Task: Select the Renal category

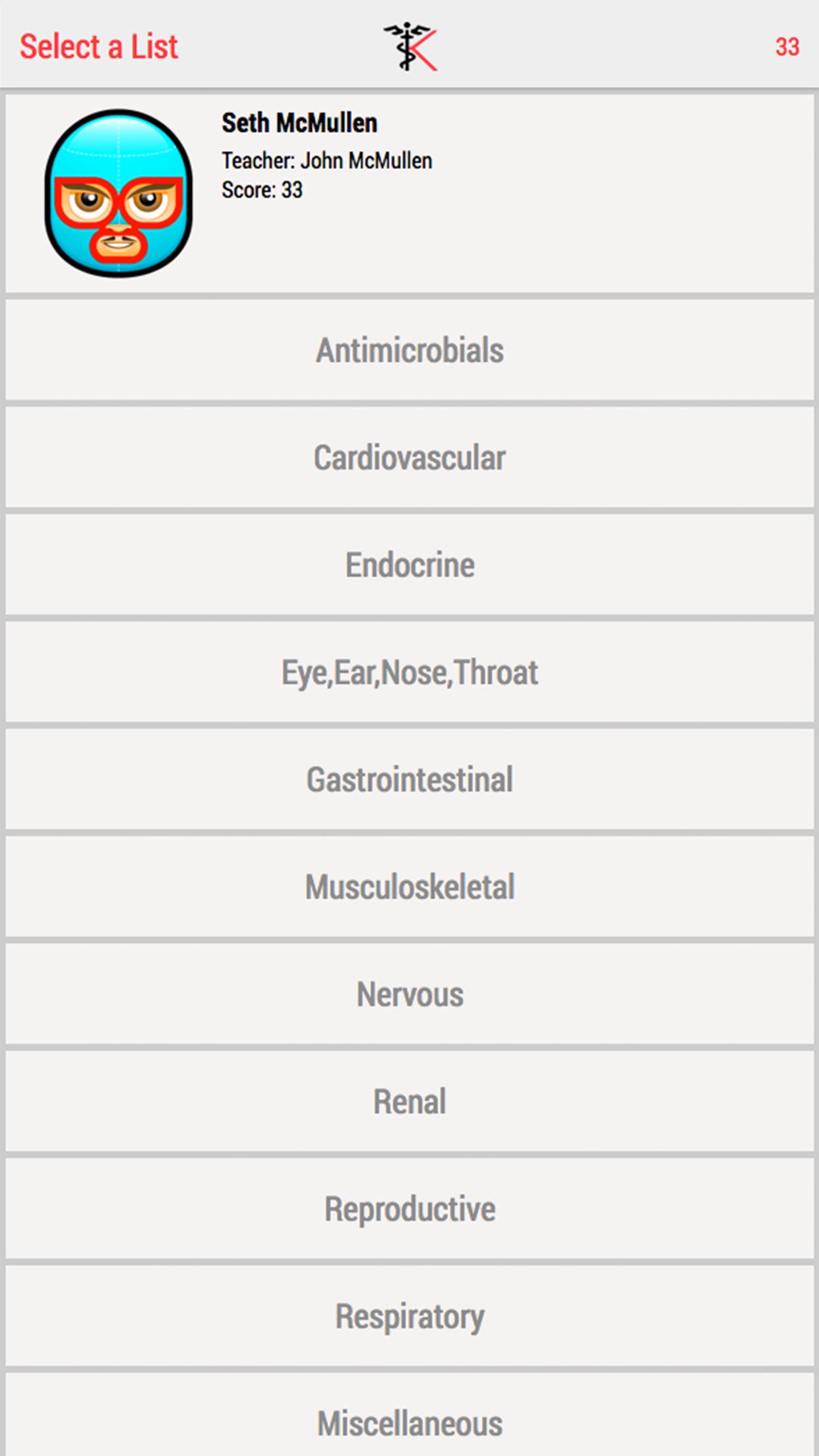Action: (x=409, y=1101)
